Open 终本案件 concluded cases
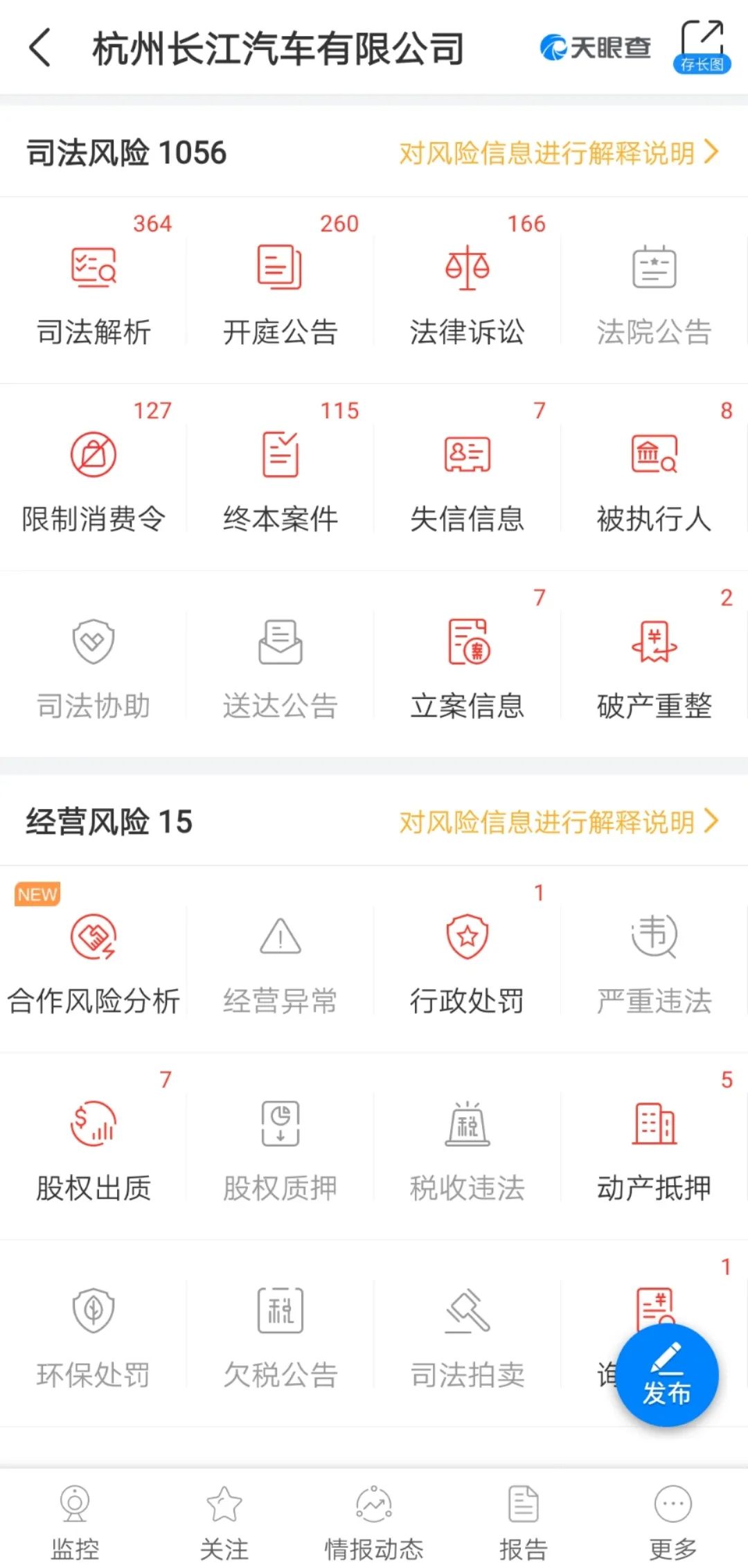Screen dimensions: 748x1568 [x=280, y=478]
